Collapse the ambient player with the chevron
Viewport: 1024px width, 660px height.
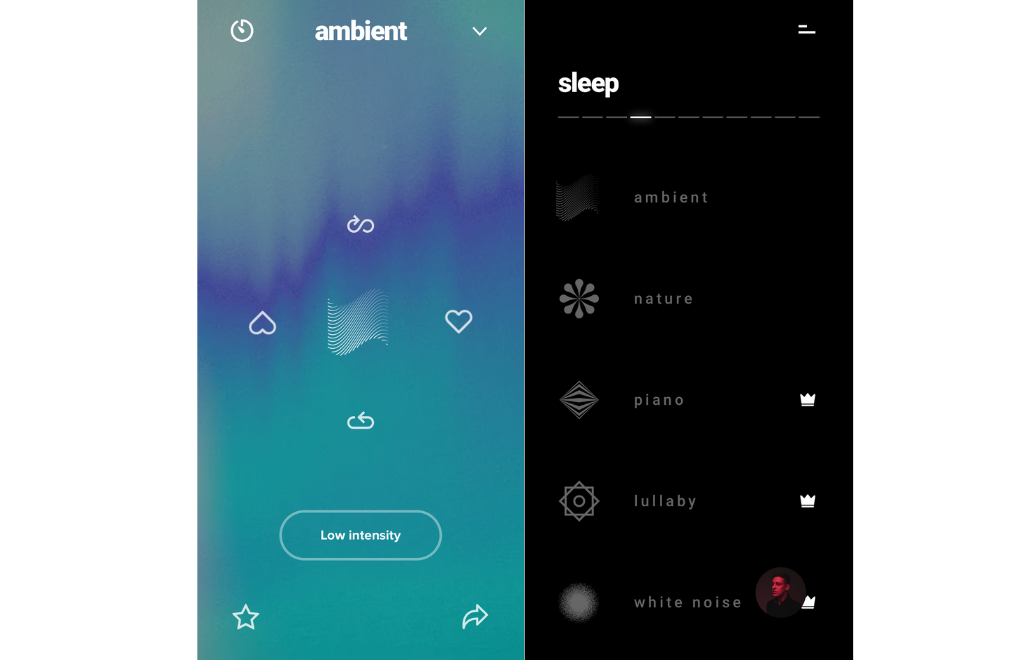point(480,31)
